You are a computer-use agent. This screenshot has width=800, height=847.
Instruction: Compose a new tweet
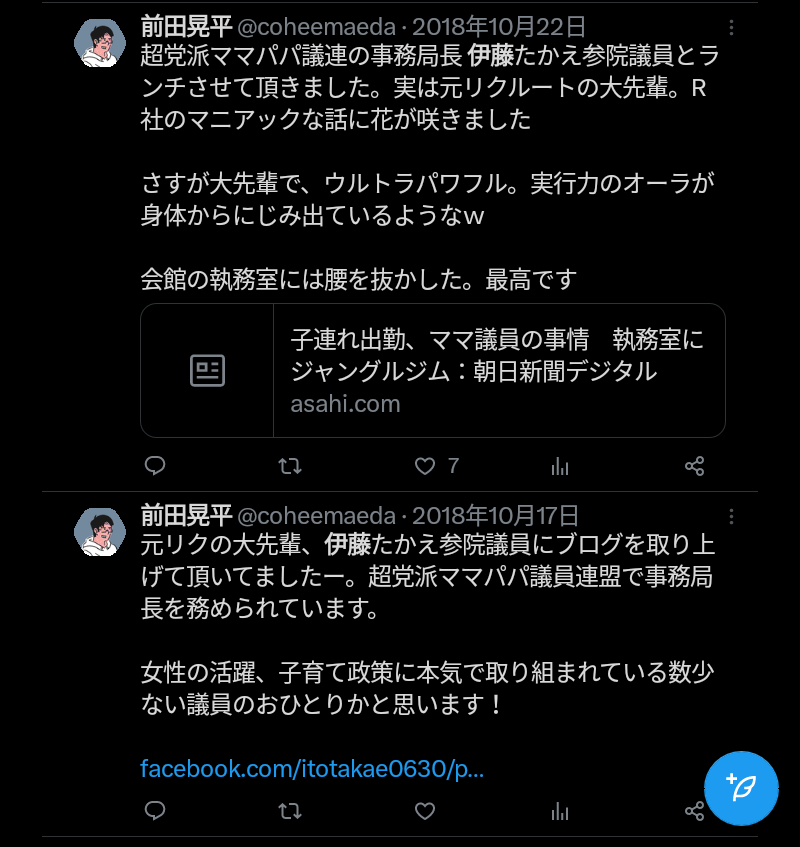pyautogui.click(x=741, y=788)
